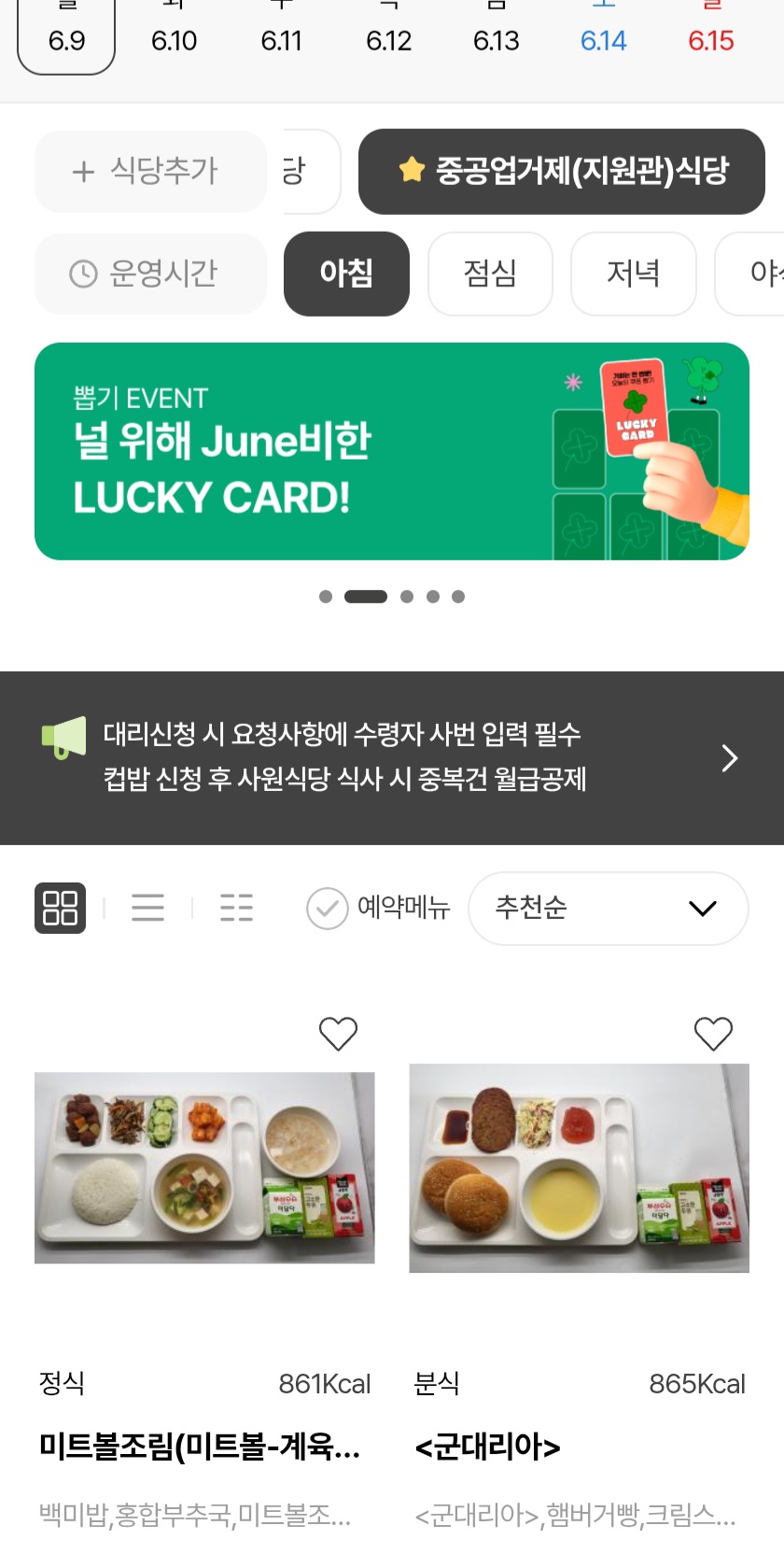Like the 군대리아 분식 menu

pos(713,1034)
